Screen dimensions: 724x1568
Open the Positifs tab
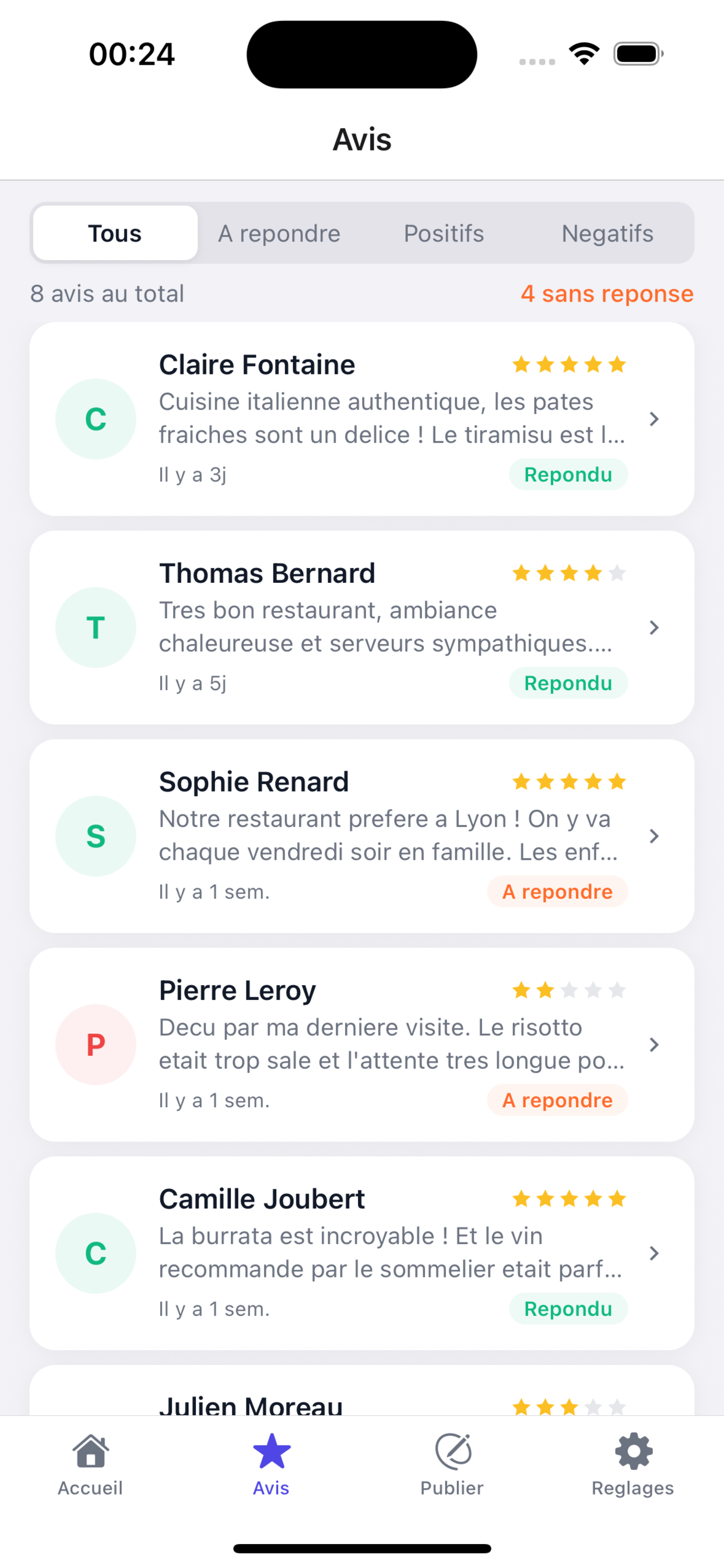[443, 233]
